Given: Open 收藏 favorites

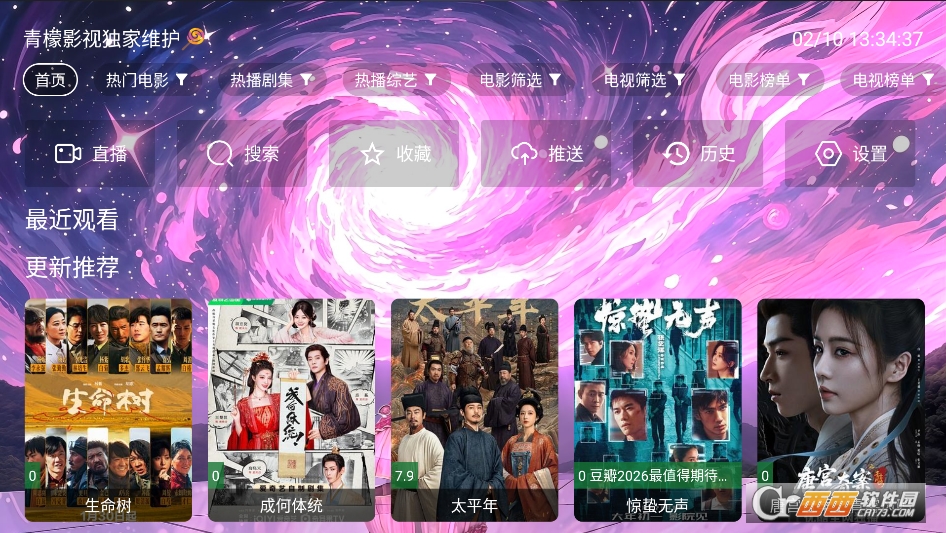Looking at the screenshot, I should 395,154.
